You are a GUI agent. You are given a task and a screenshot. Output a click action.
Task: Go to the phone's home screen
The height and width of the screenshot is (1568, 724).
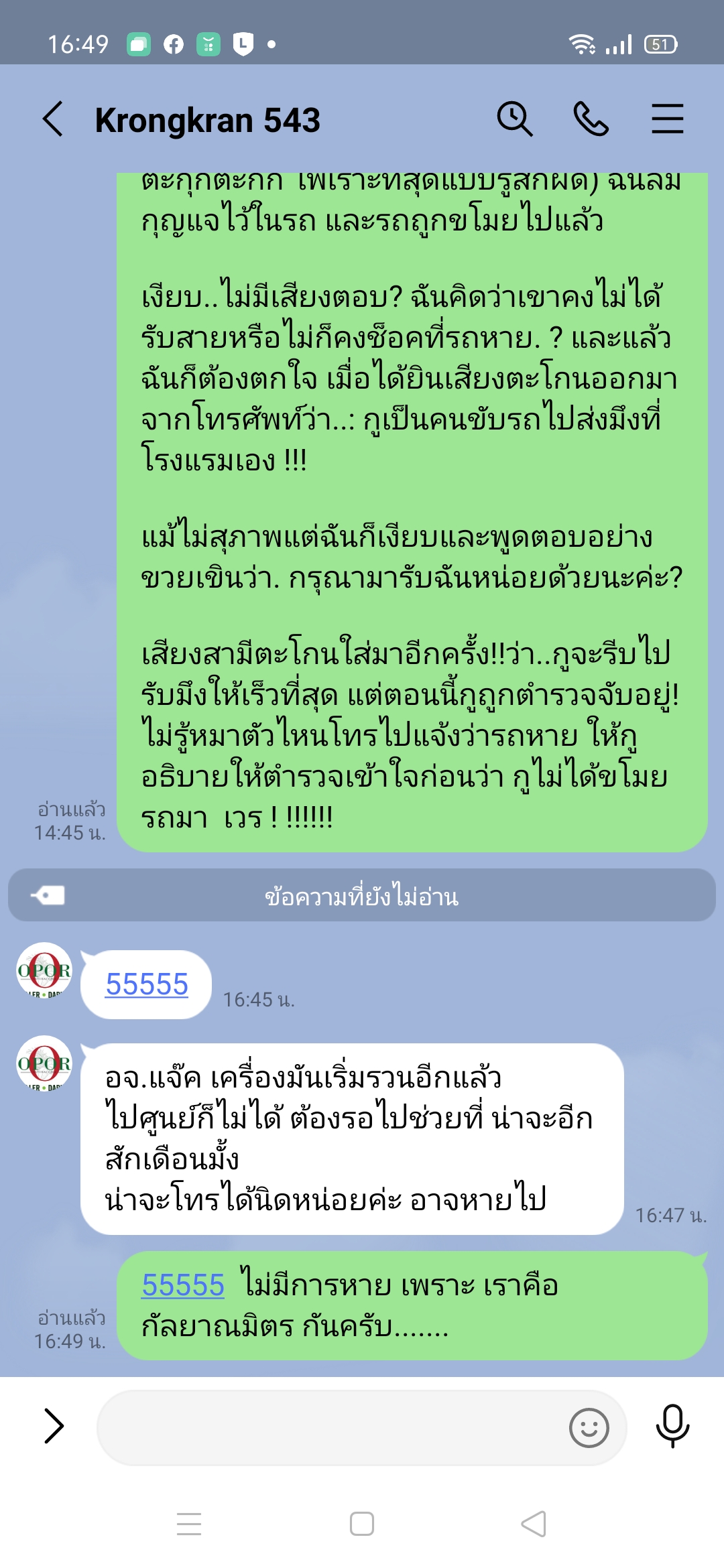[x=362, y=1524]
